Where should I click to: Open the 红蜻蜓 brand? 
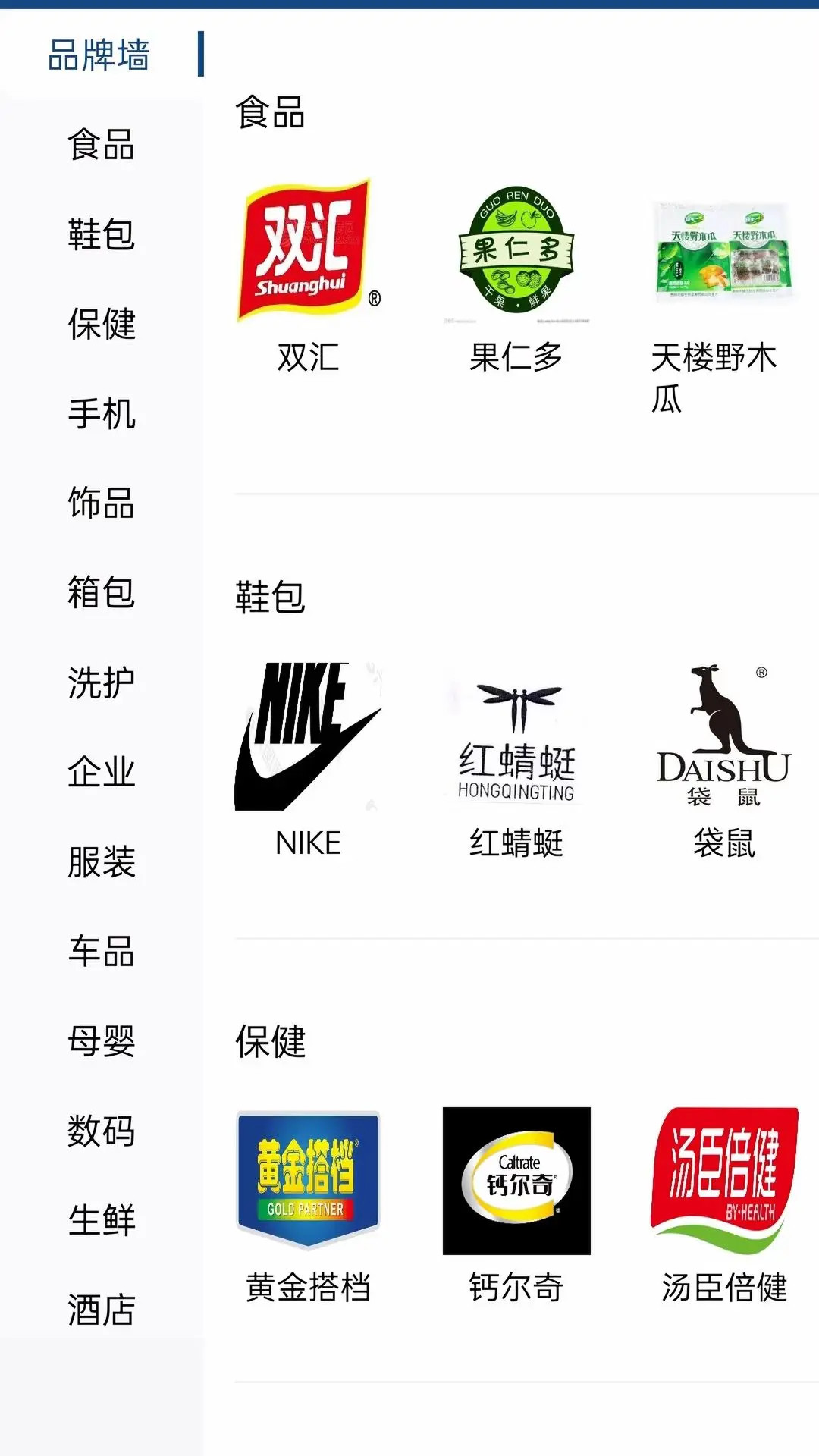coord(516,758)
